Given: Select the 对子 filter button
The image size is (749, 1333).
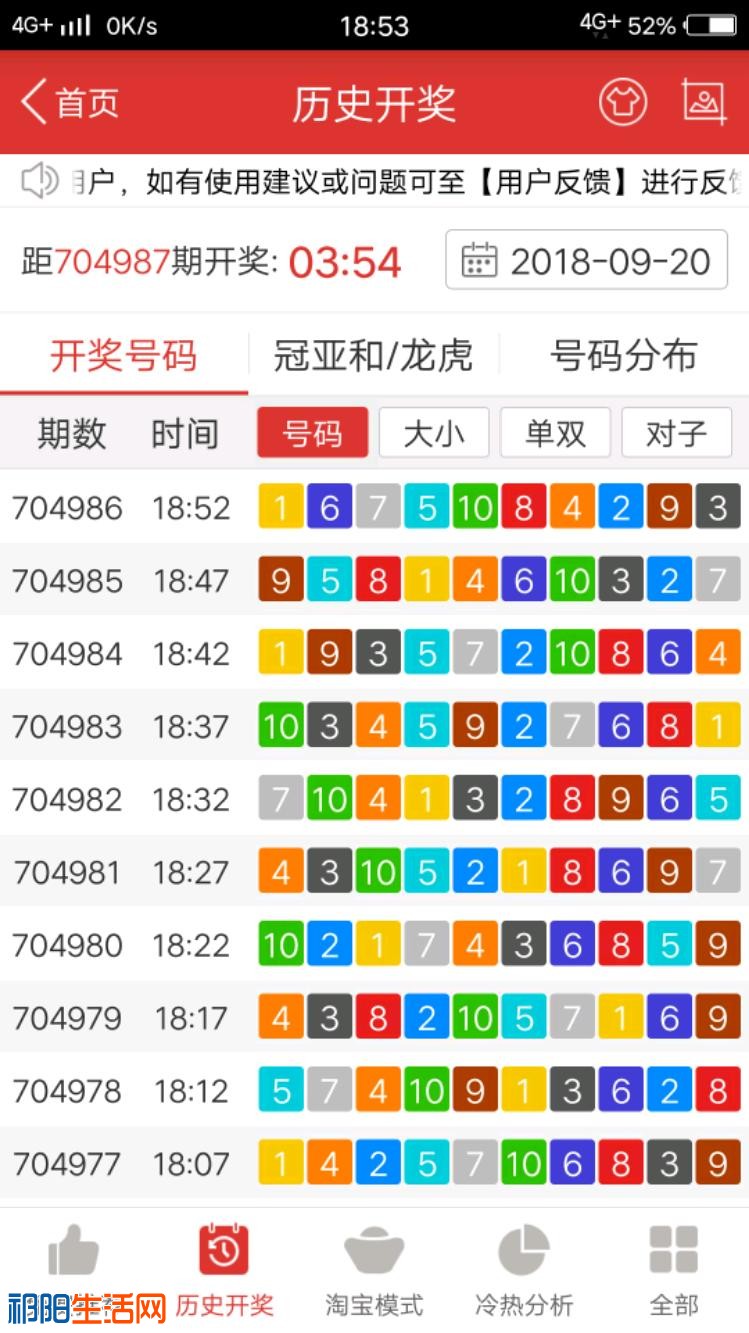Looking at the screenshot, I should pyautogui.click(x=676, y=433).
